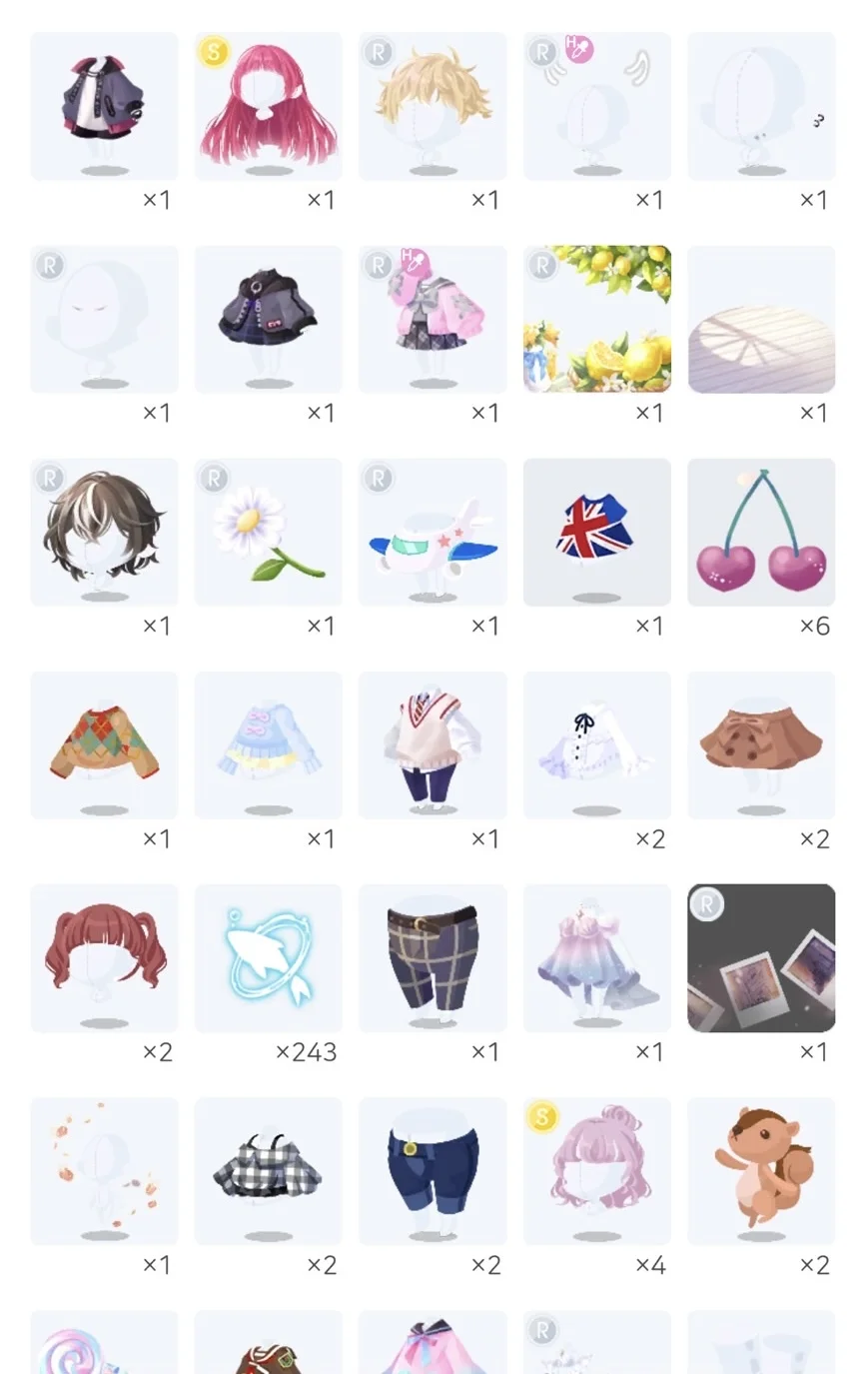Select the pink jacket school uniform outfit
The image size is (868, 1374).
[x=433, y=319]
